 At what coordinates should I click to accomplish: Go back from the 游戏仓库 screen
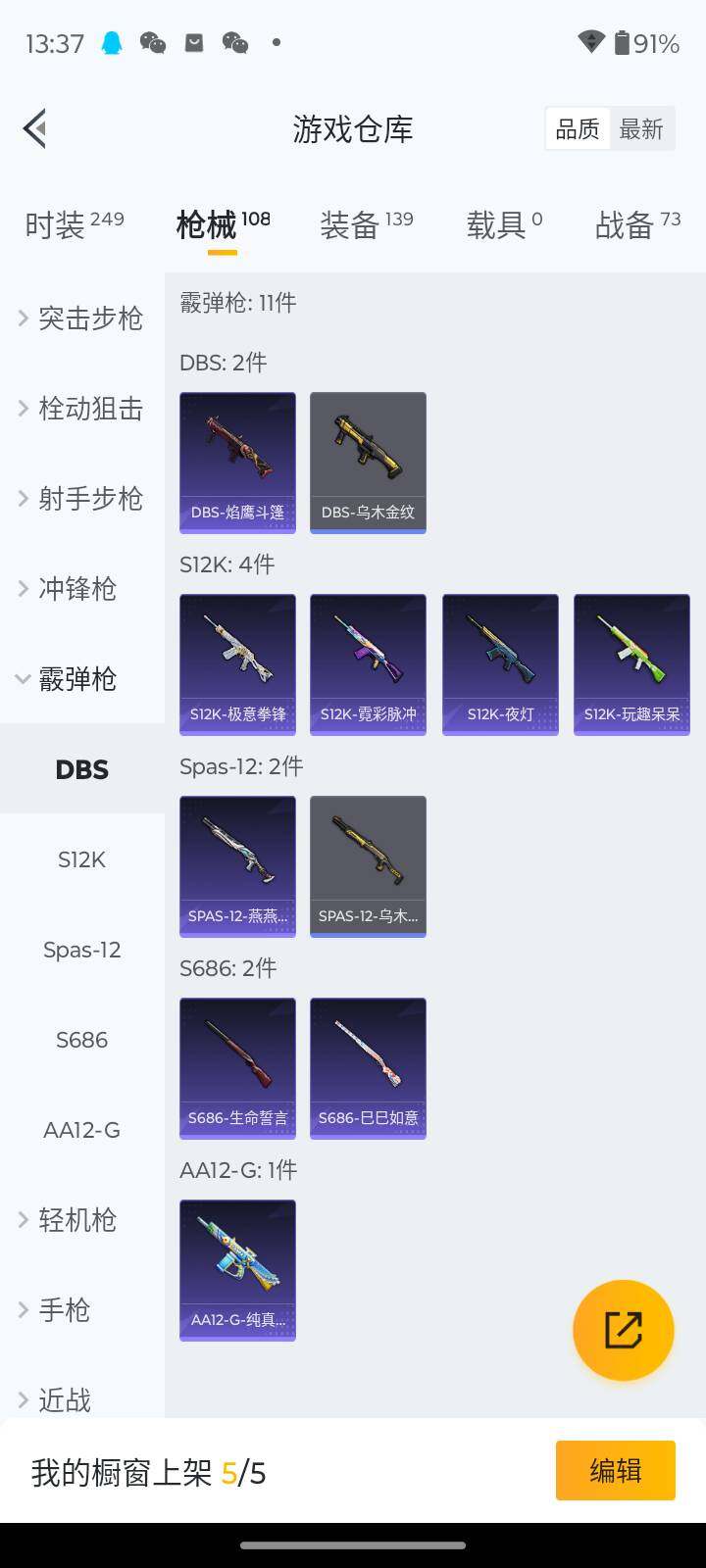(x=35, y=128)
